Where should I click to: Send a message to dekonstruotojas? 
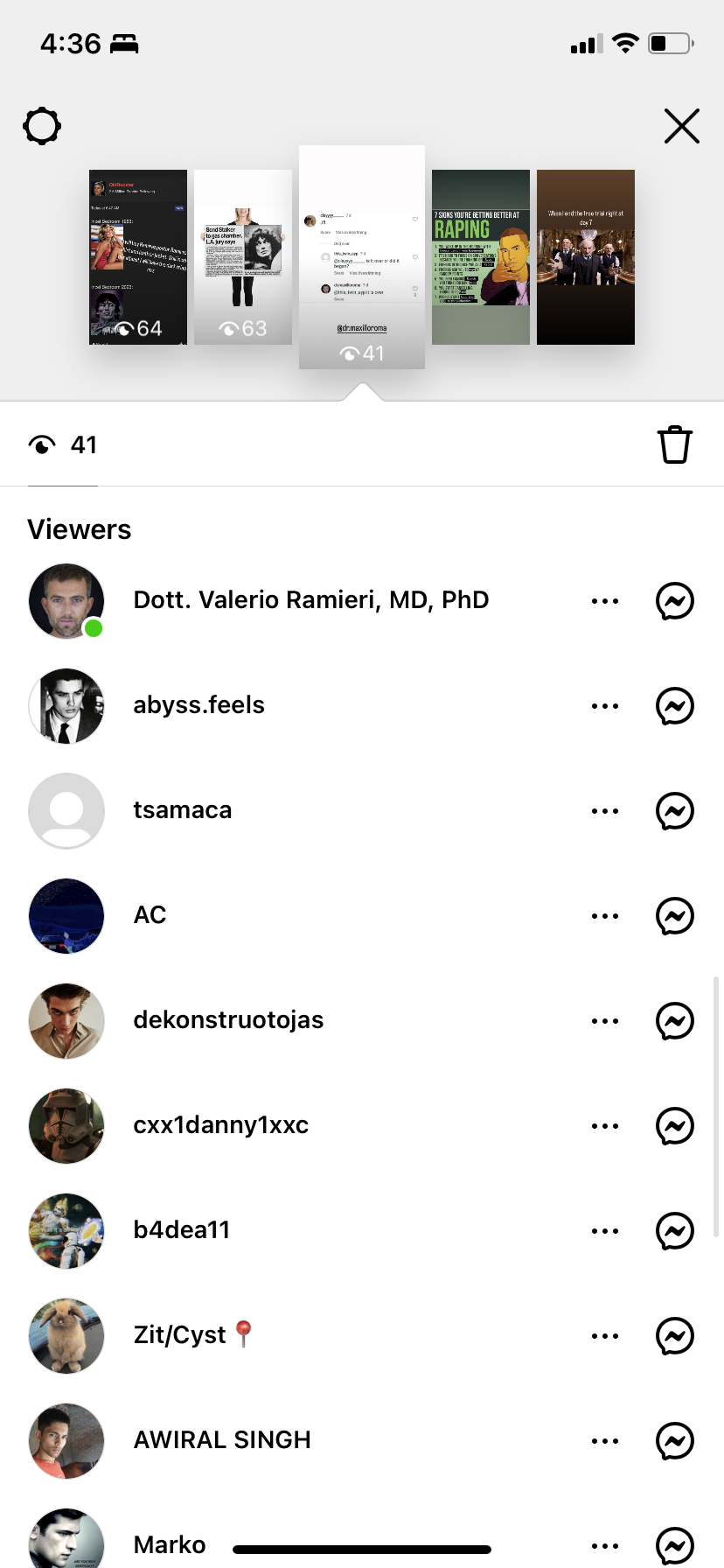pyautogui.click(x=675, y=1021)
